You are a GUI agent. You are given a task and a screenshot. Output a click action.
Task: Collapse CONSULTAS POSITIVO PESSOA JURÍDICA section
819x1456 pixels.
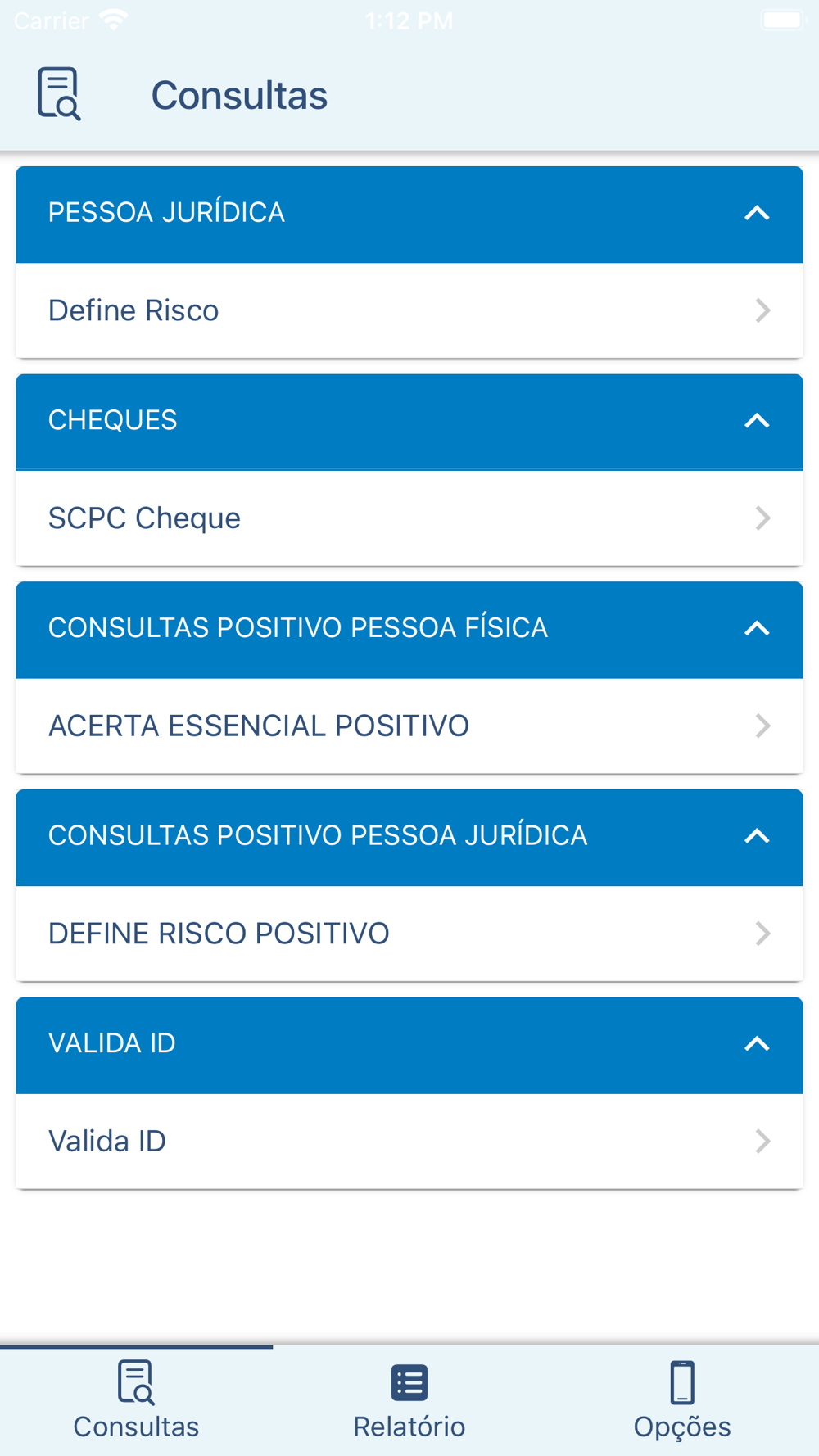tap(409, 837)
